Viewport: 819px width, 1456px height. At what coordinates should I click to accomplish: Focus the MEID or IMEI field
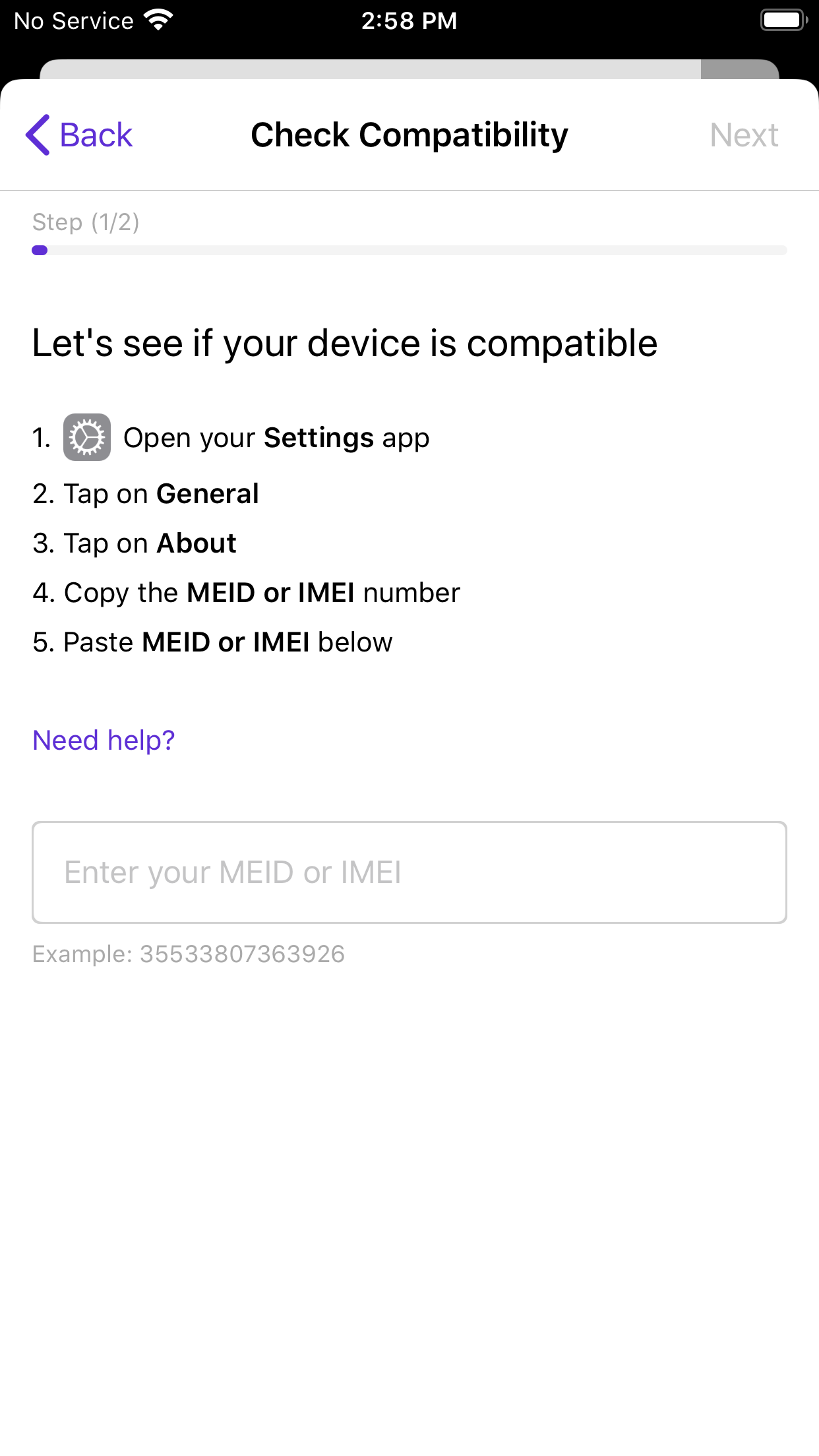pyautogui.click(x=409, y=872)
